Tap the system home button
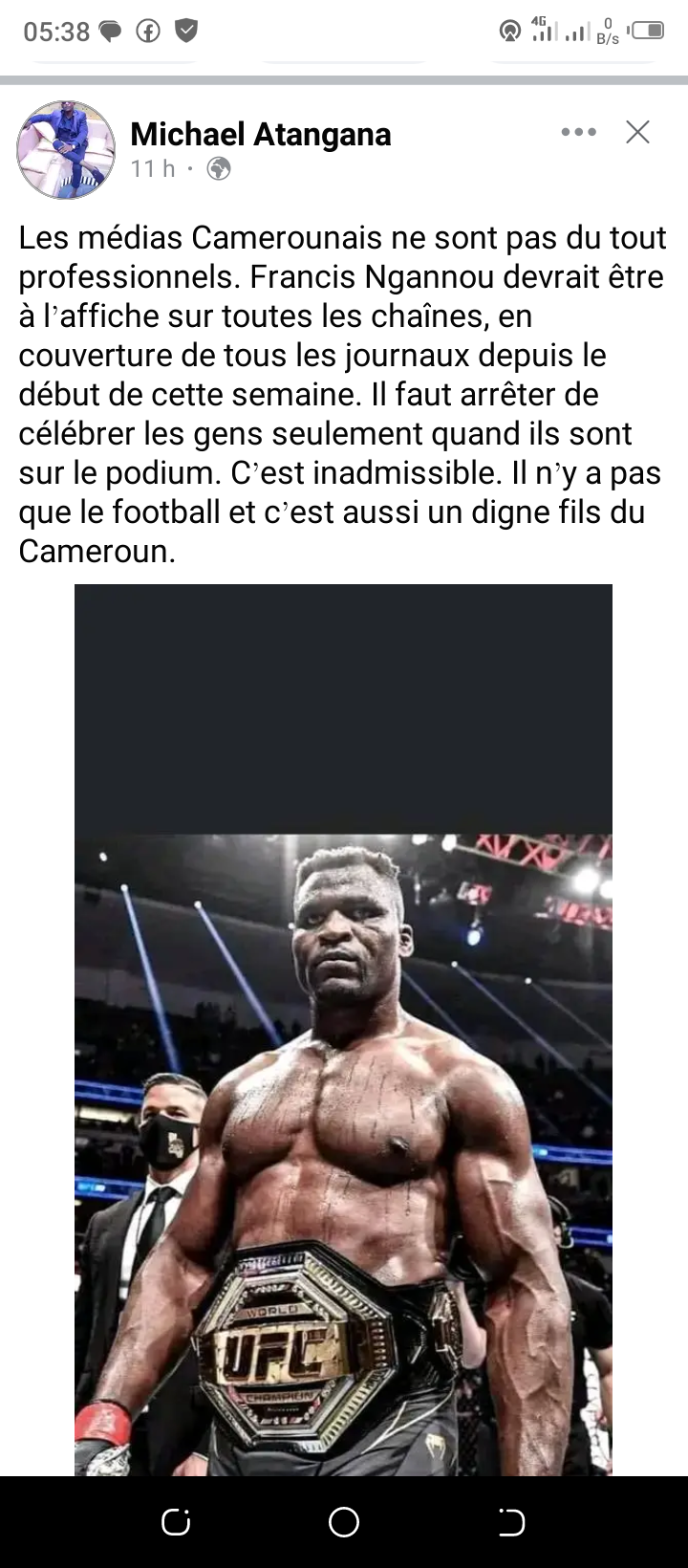 [343, 1522]
